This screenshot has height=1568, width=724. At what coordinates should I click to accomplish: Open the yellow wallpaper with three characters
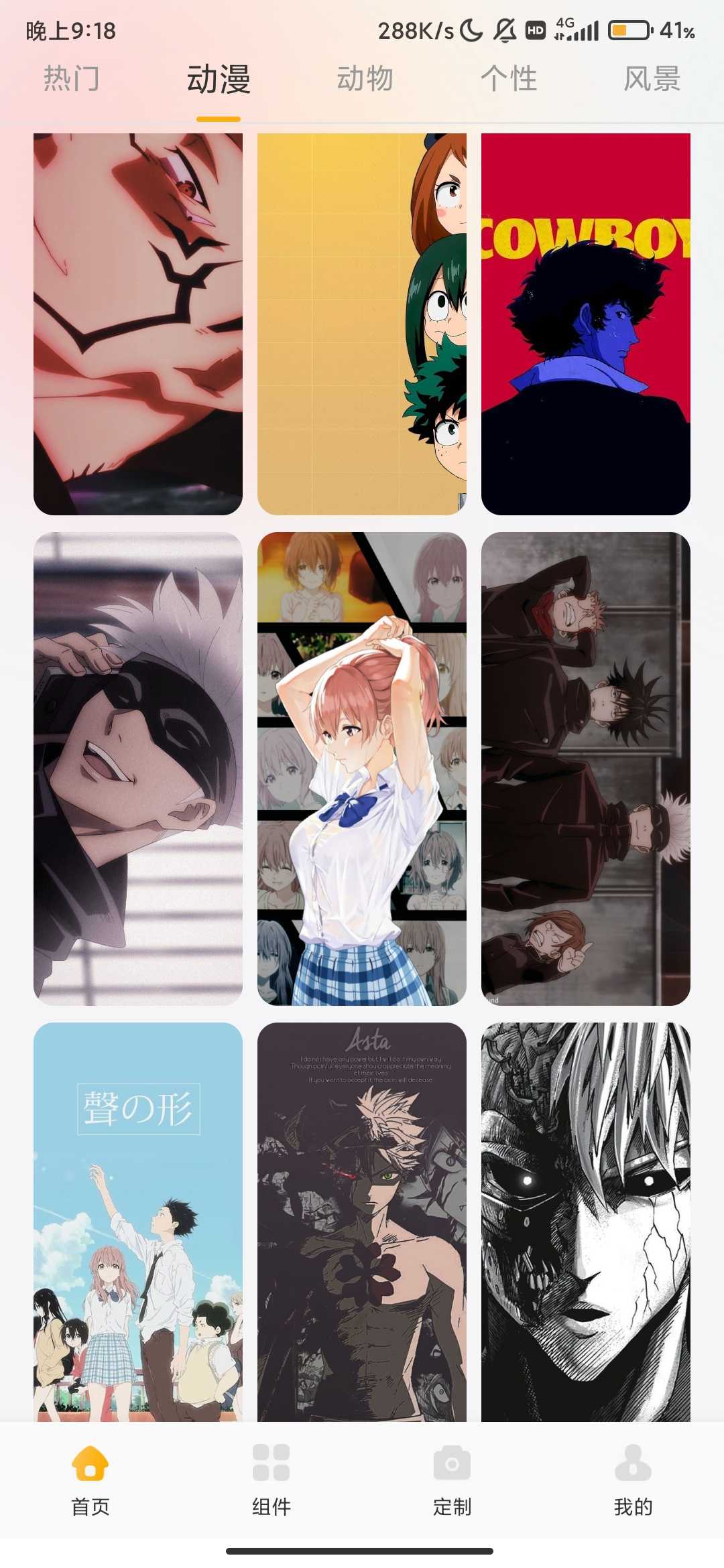point(361,324)
